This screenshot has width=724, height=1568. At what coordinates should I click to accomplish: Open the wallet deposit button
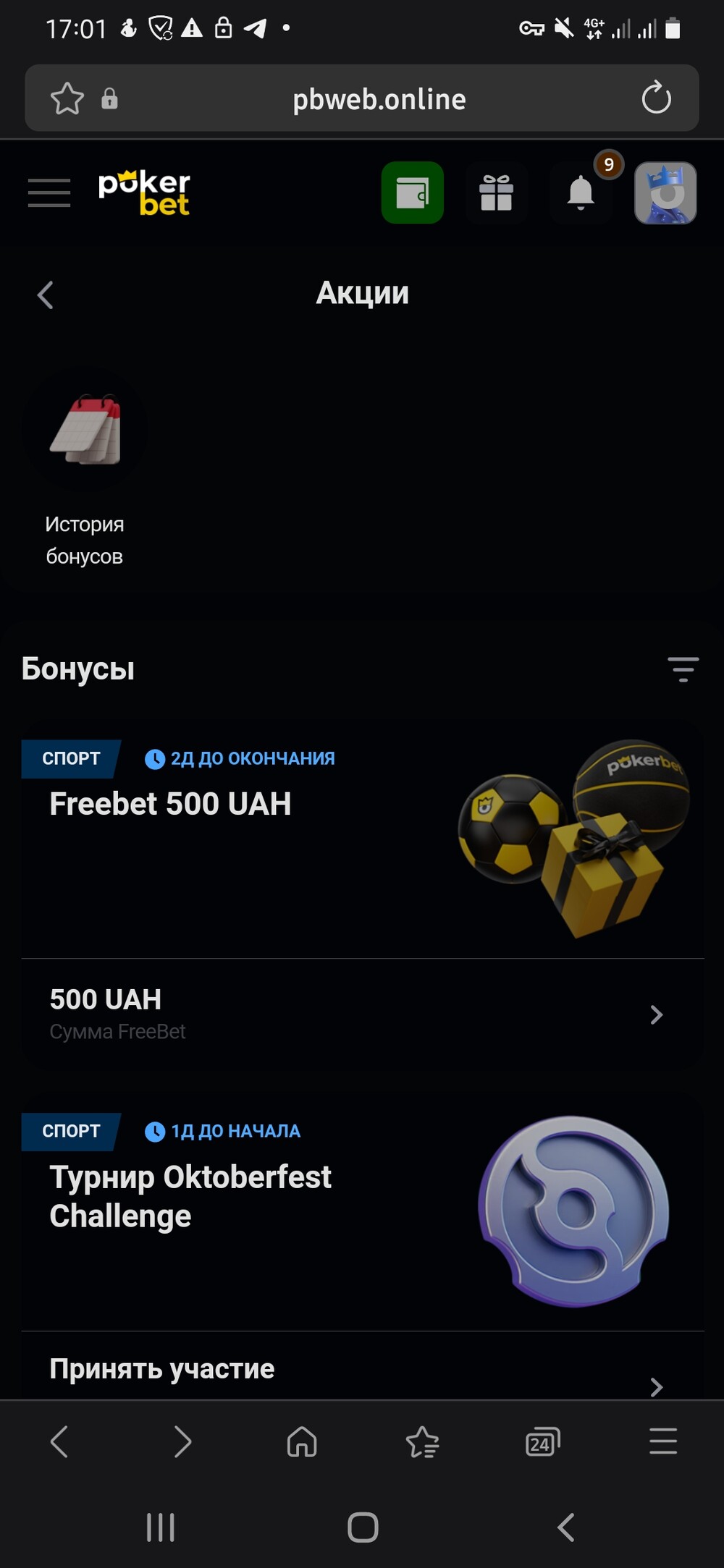(x=412, y=192)
